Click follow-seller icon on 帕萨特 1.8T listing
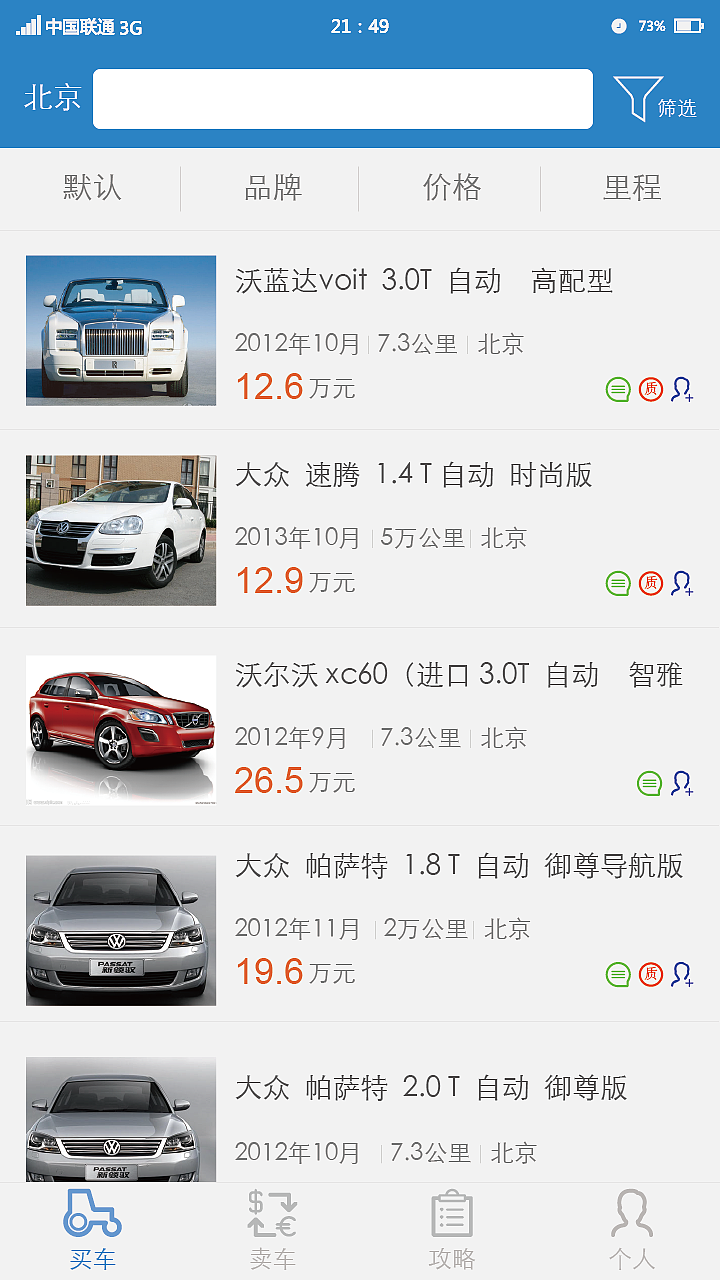Screen dimensions: 720x1280 coord(681,974)
